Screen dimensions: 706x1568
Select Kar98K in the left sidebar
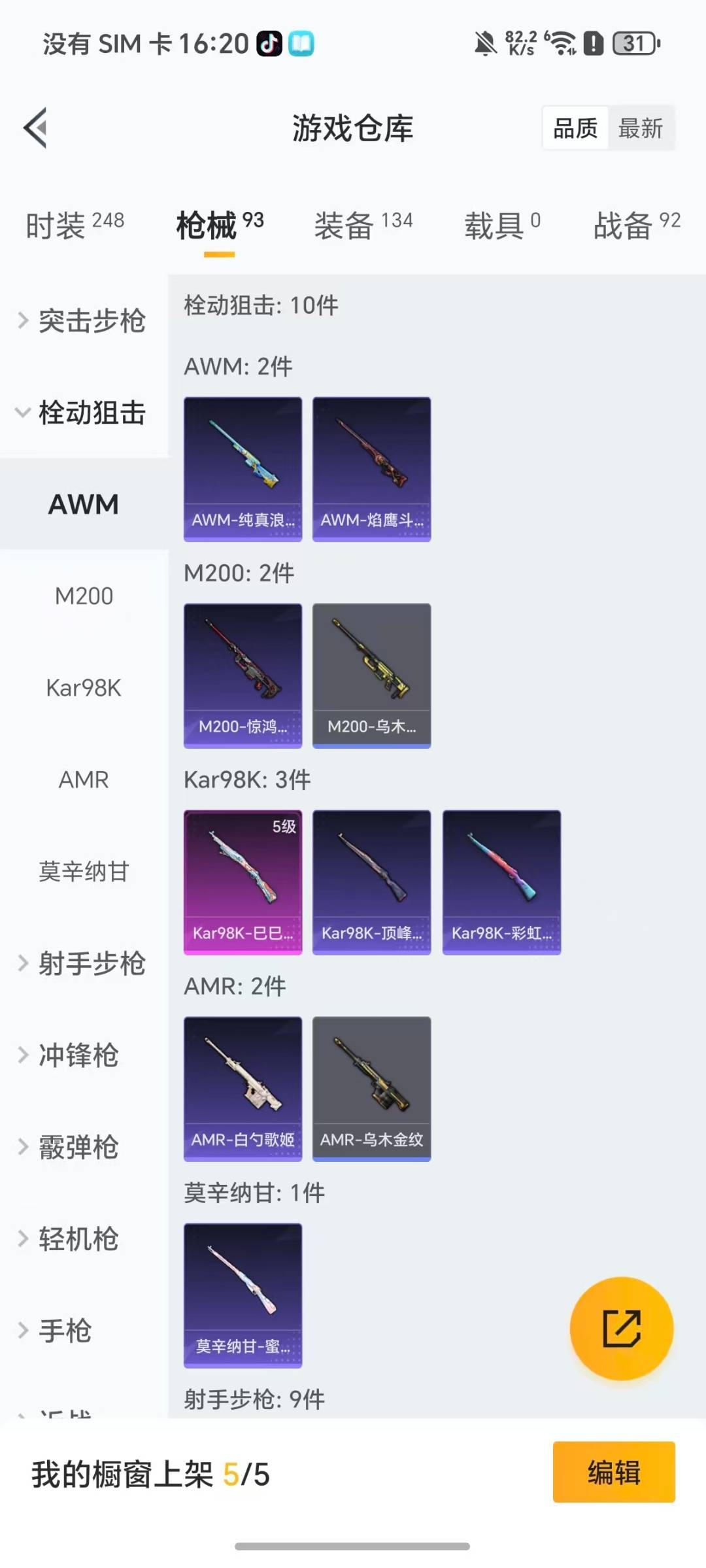pyautogui.click(x=84, y=687)
